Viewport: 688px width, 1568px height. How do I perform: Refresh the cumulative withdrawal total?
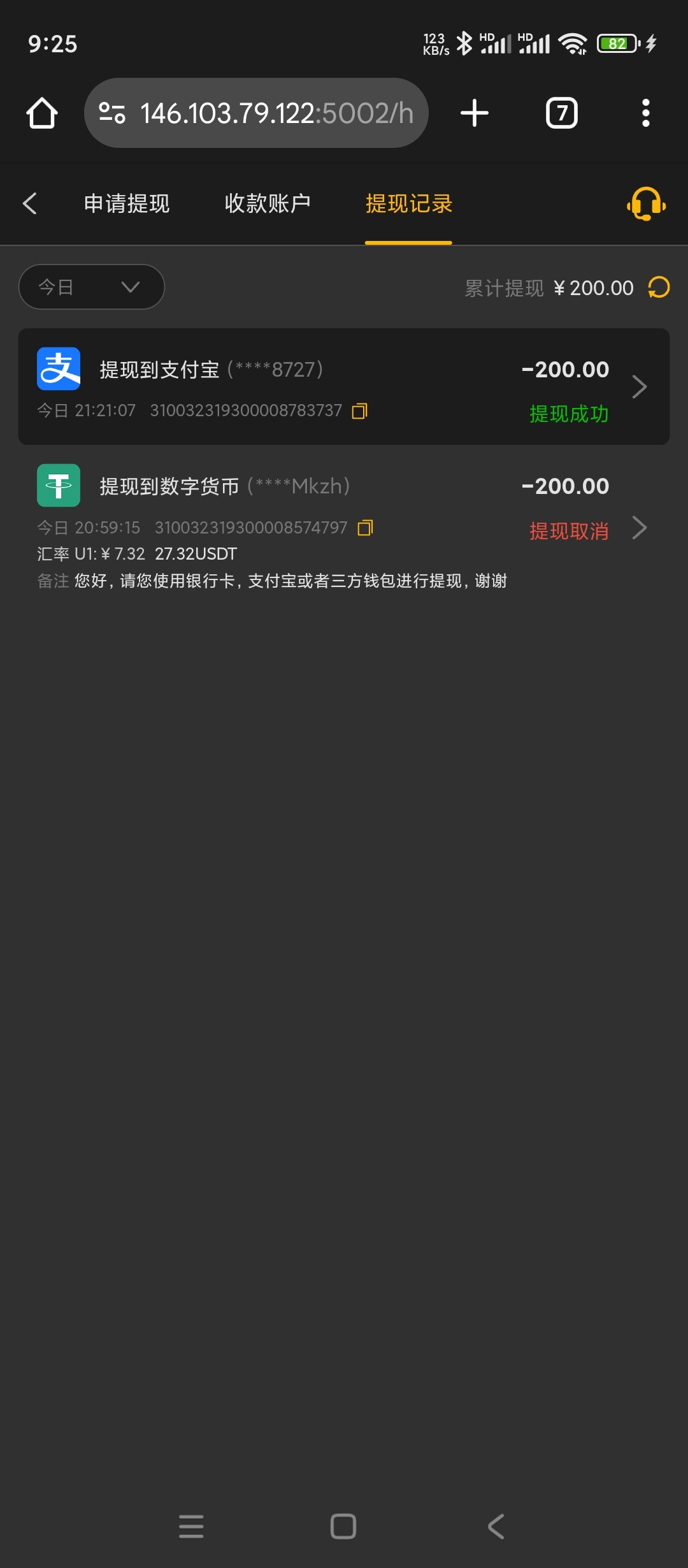659,287
